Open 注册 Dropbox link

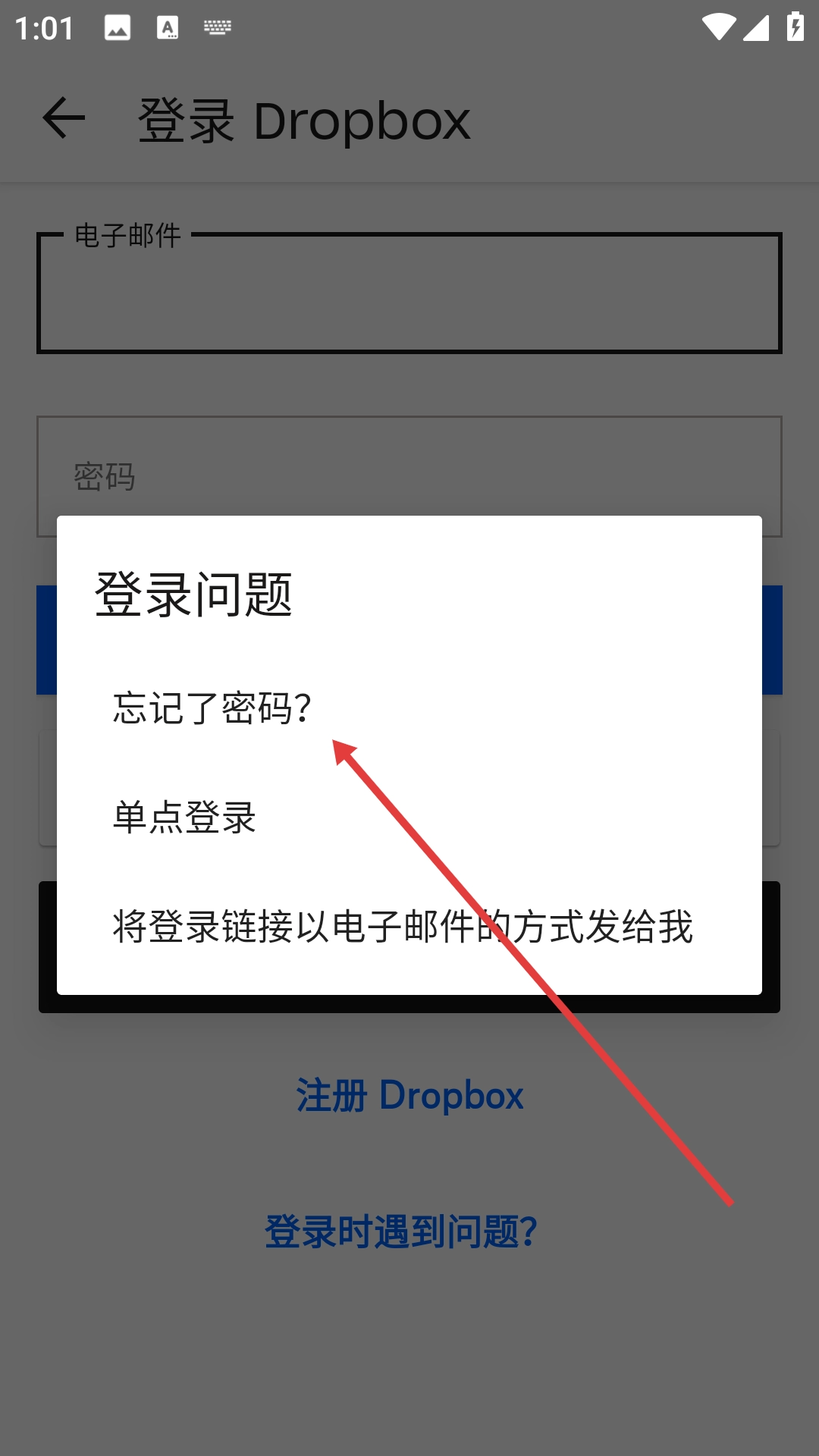(409, 1096)
